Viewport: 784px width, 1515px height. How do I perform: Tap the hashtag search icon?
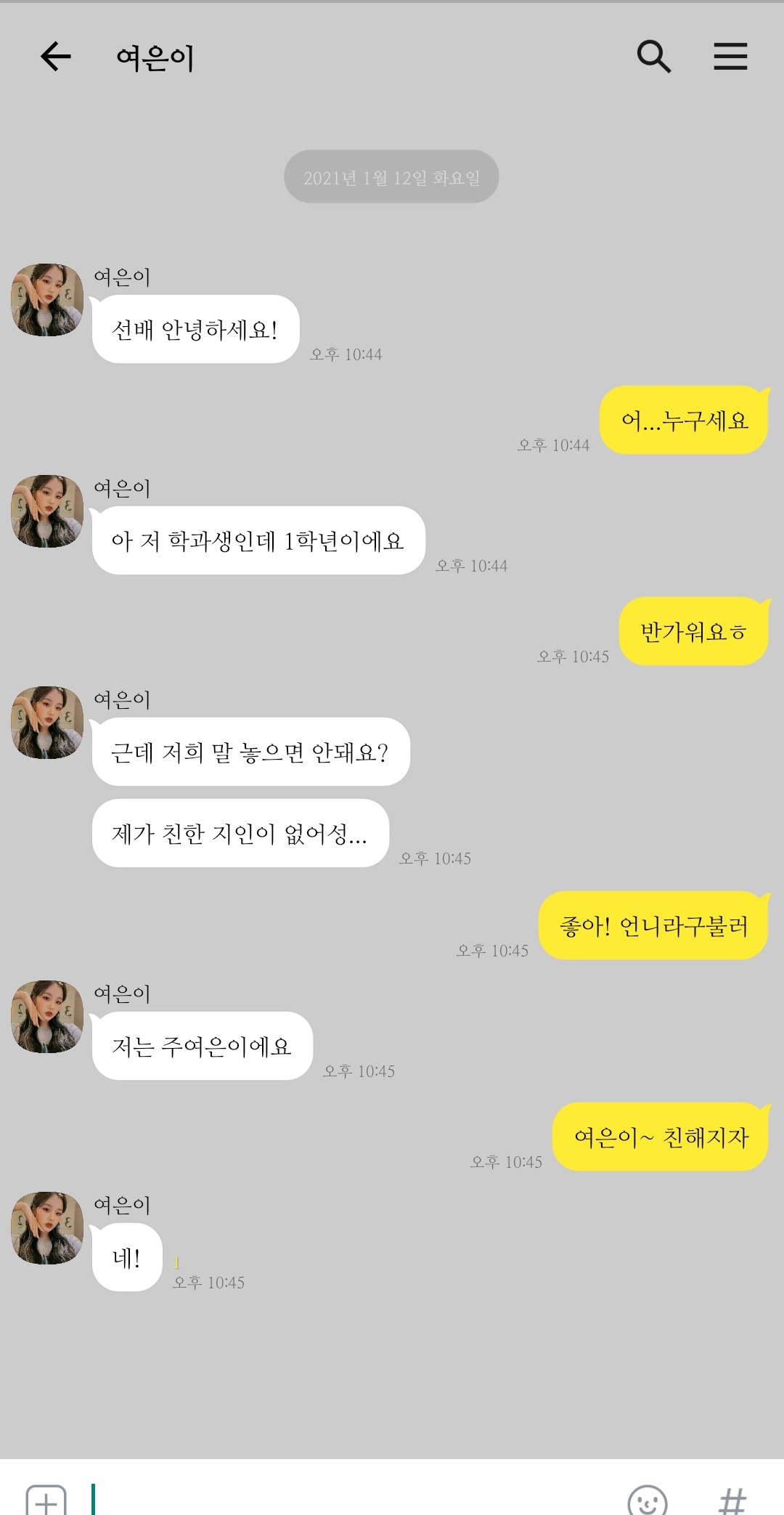(732, 1499)
